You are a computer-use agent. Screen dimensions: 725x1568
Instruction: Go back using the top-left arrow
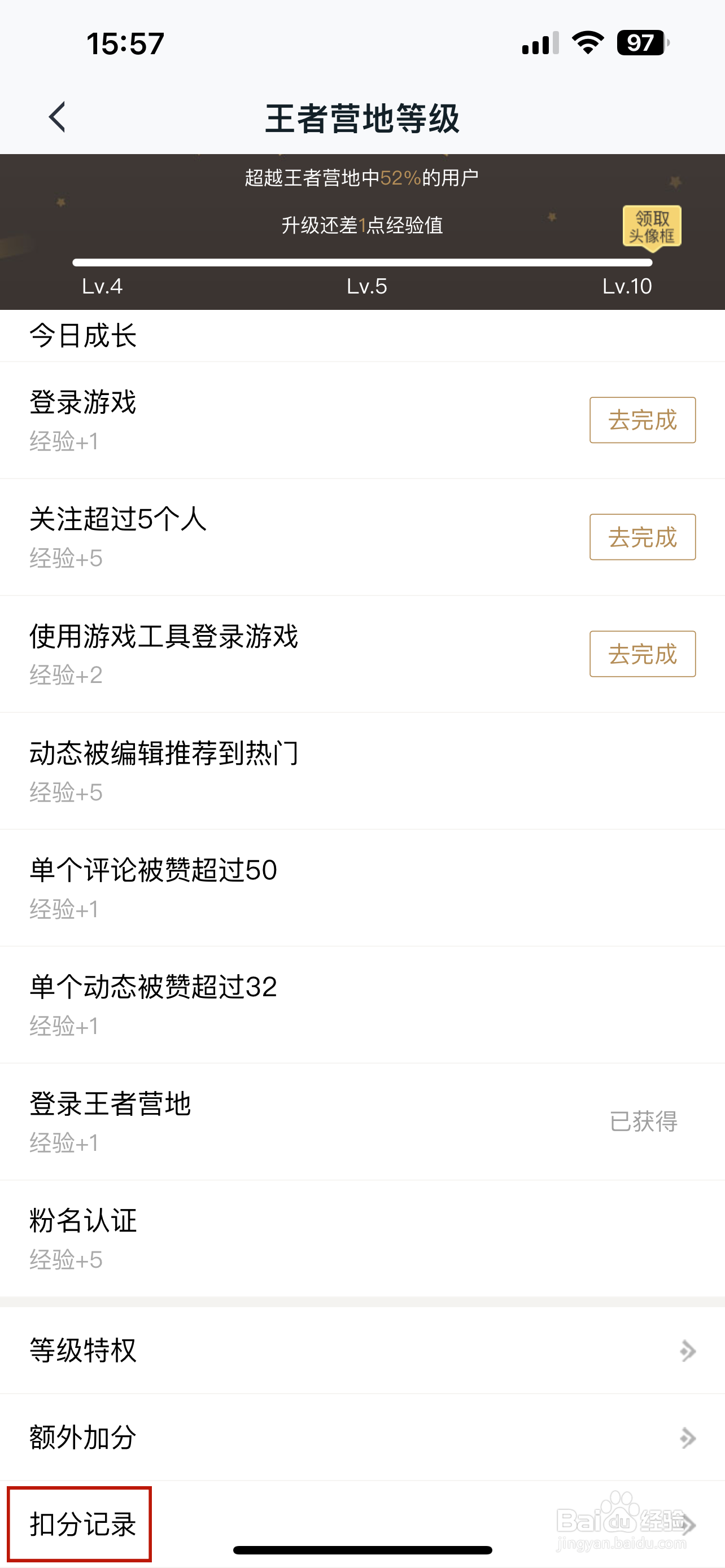pos(57,117)
